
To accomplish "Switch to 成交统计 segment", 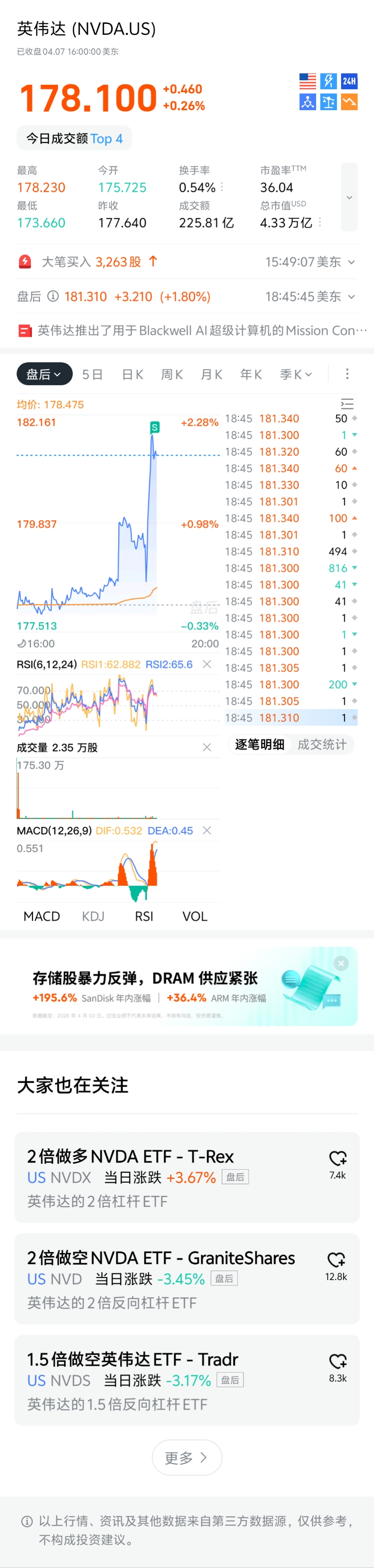I will point(322,745).
